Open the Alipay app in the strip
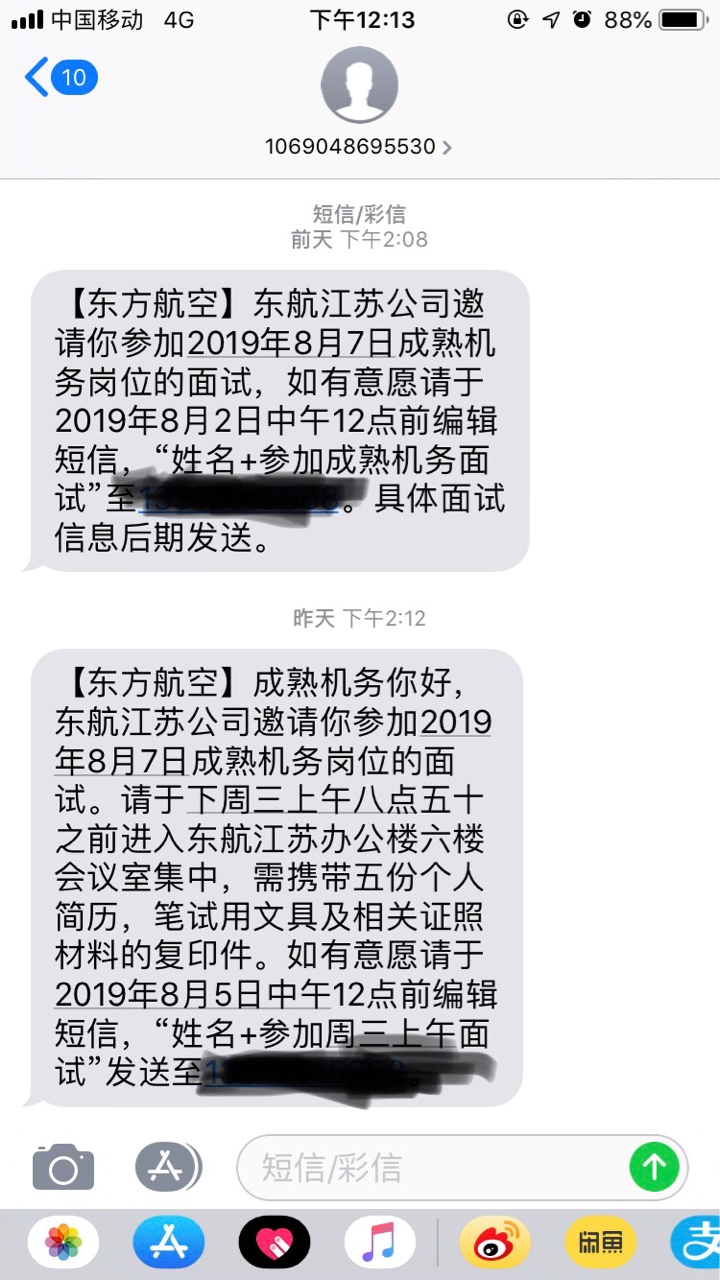This screenshot has width=720, height=1280. 698,1244
